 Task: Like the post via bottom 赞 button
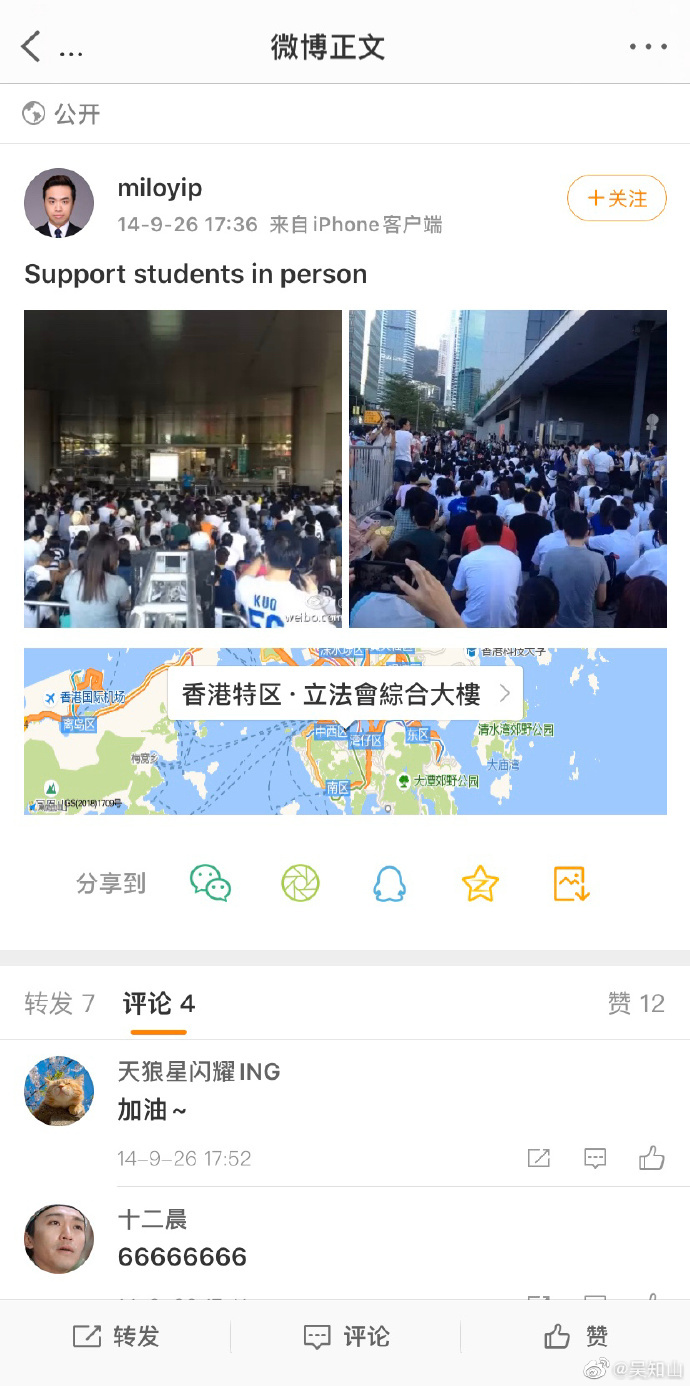click(575, 1337)
